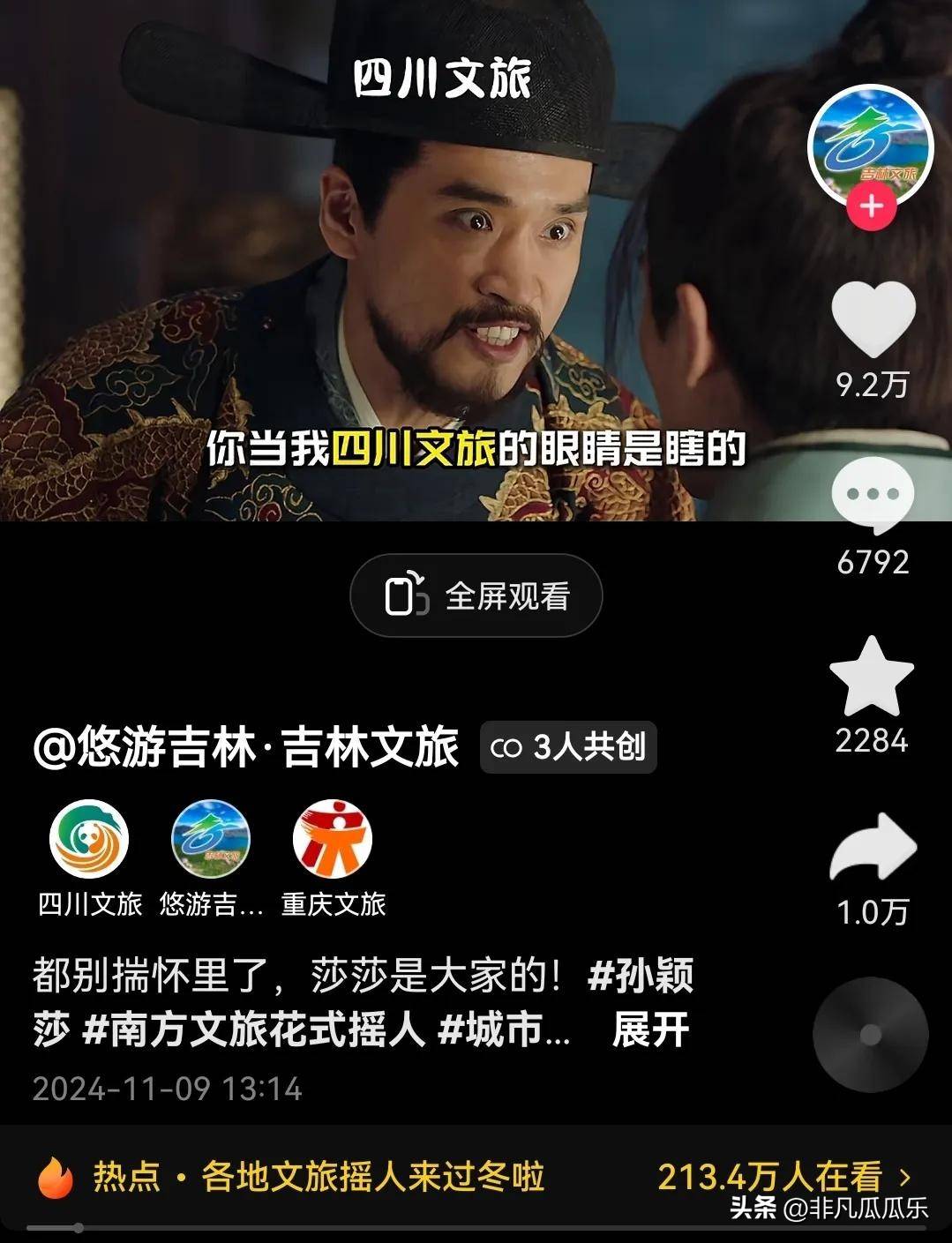Open the comments section
952x1243 pixels.
click(x=873, y=498)
